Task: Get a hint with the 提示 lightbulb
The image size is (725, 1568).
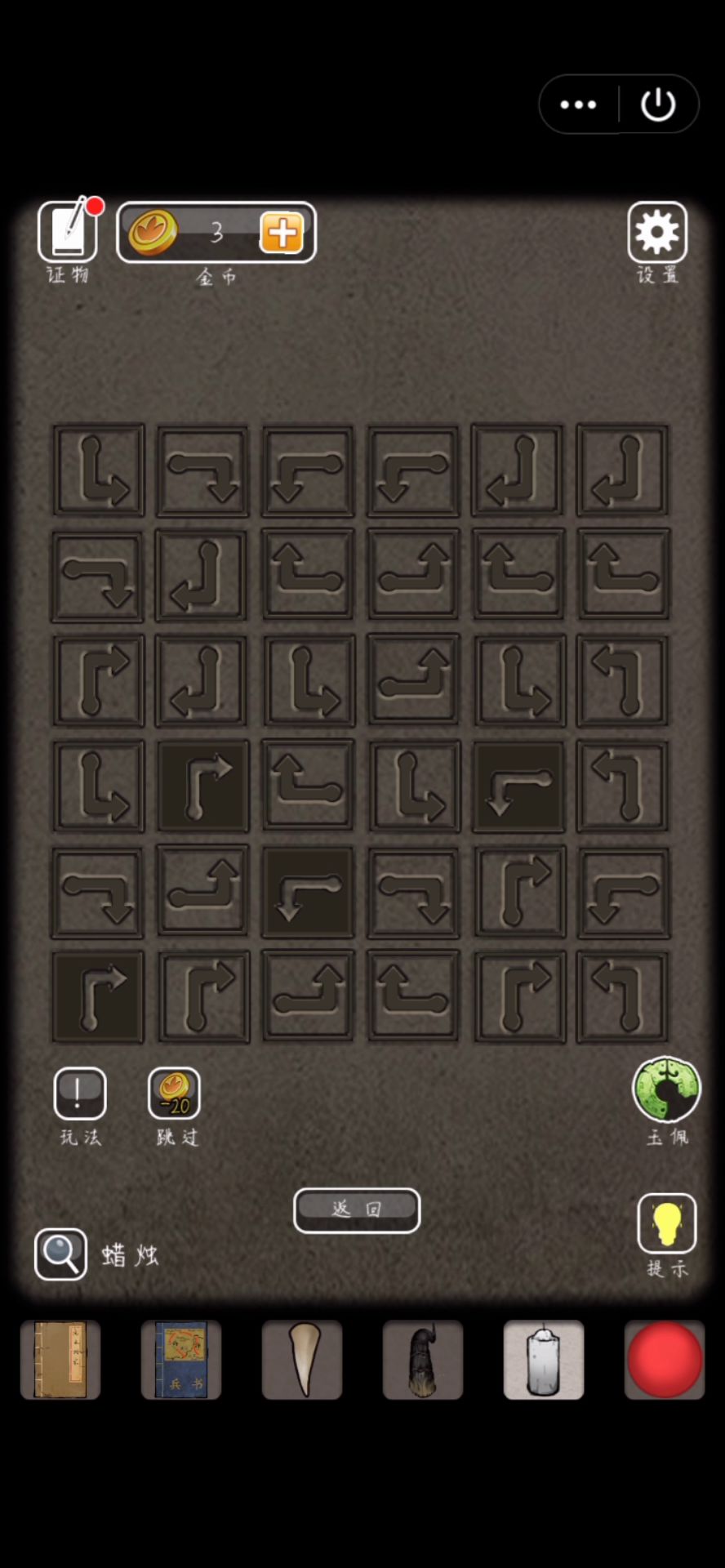Action: (x=667, y=1223)
